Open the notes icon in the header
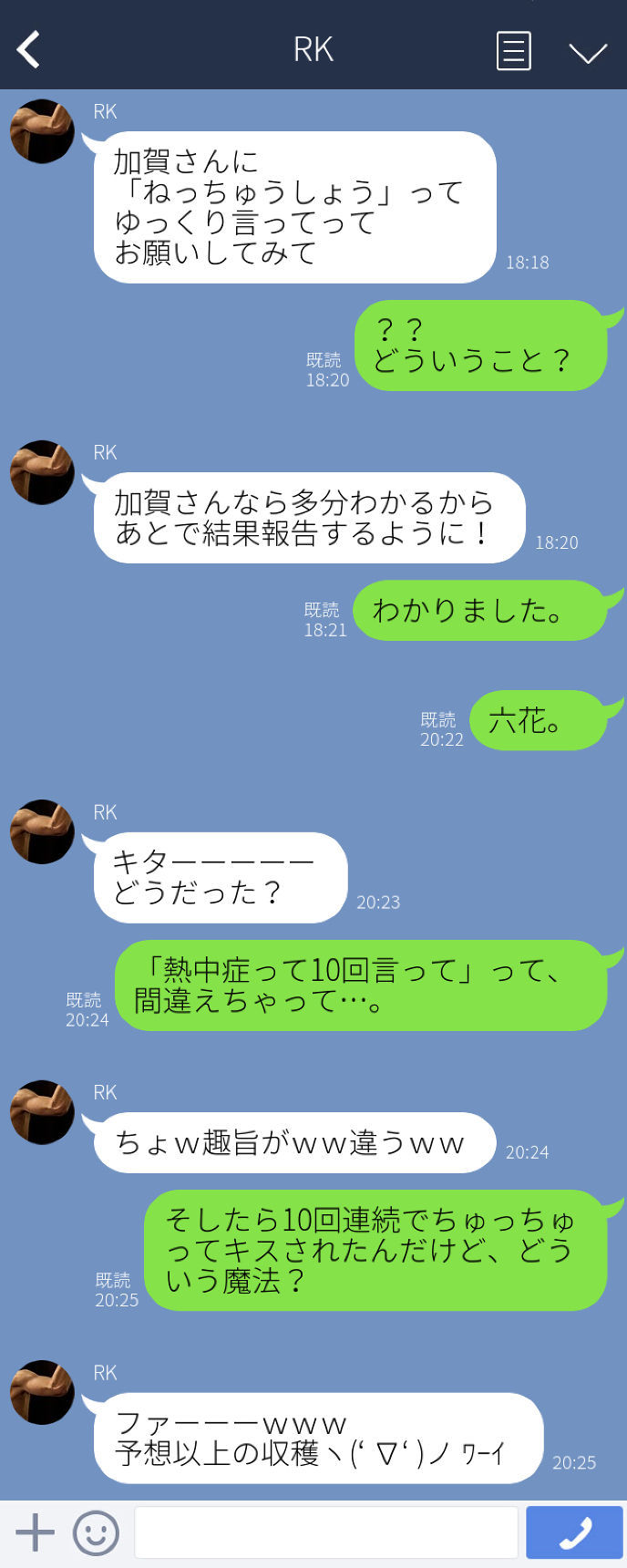This screenshot has width=627, height=1568. coord(513,50)
